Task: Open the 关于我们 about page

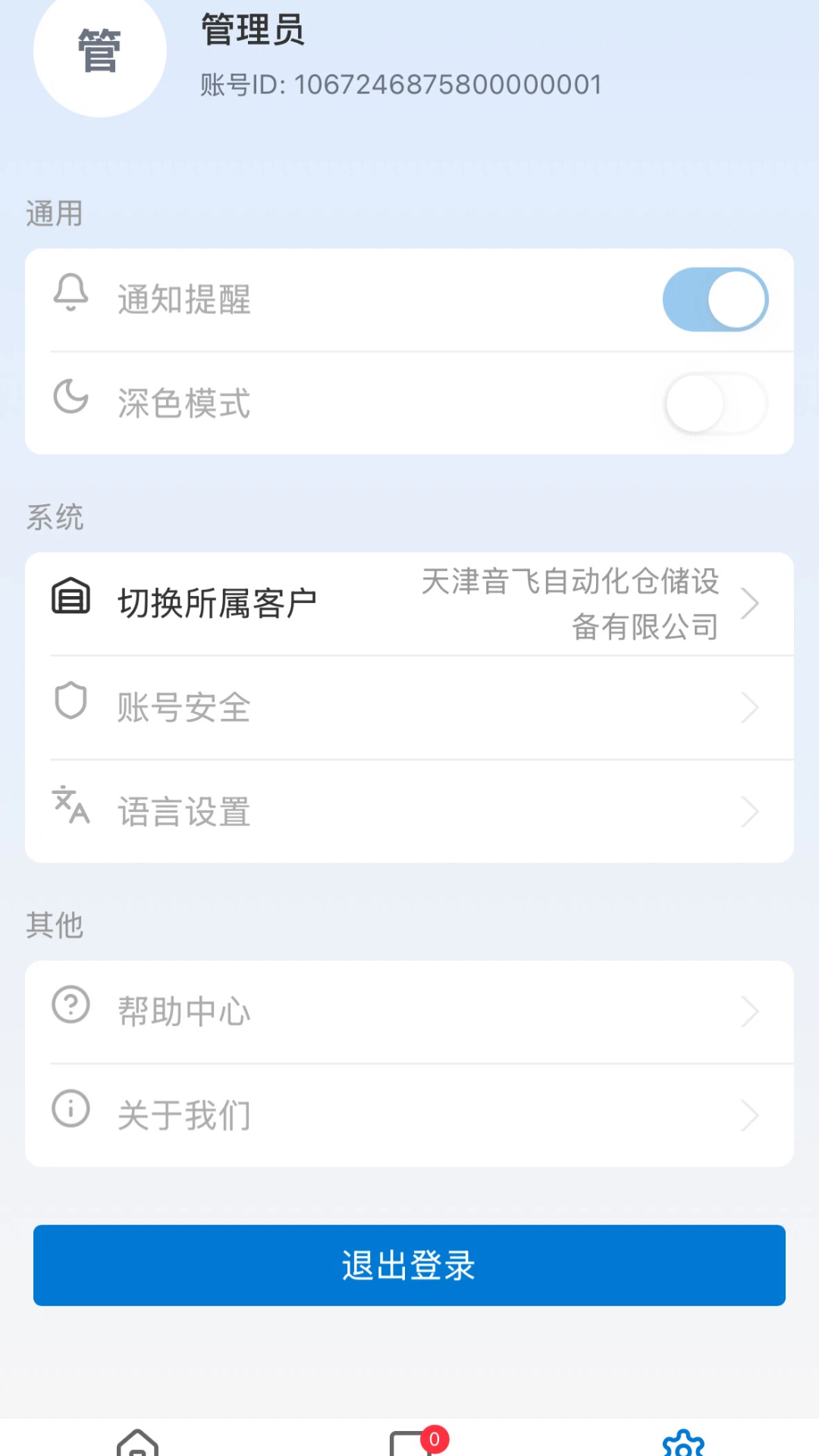Action: tap(409, 1114)
